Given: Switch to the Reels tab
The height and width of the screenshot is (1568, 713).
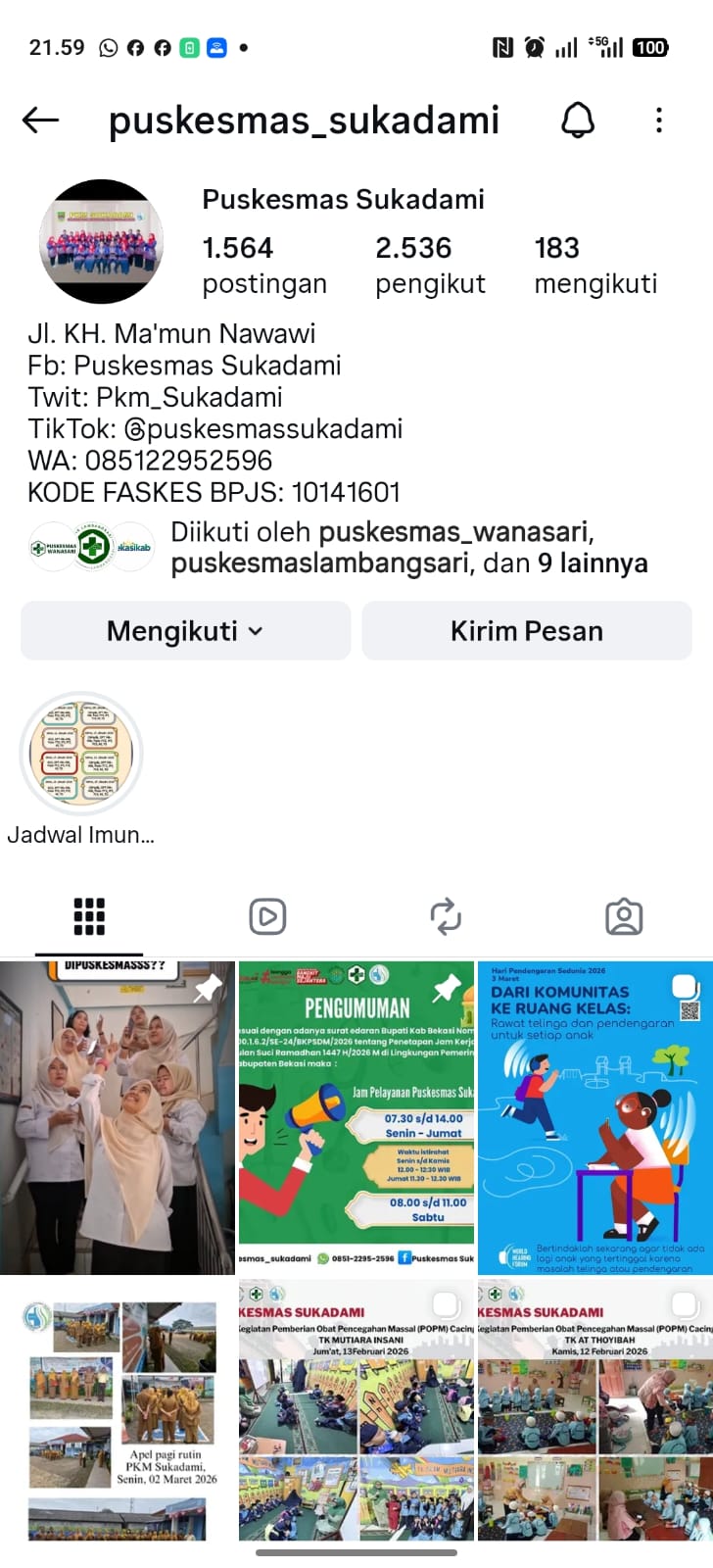Looking at the screenshot, I should click(x=267, y=916).
